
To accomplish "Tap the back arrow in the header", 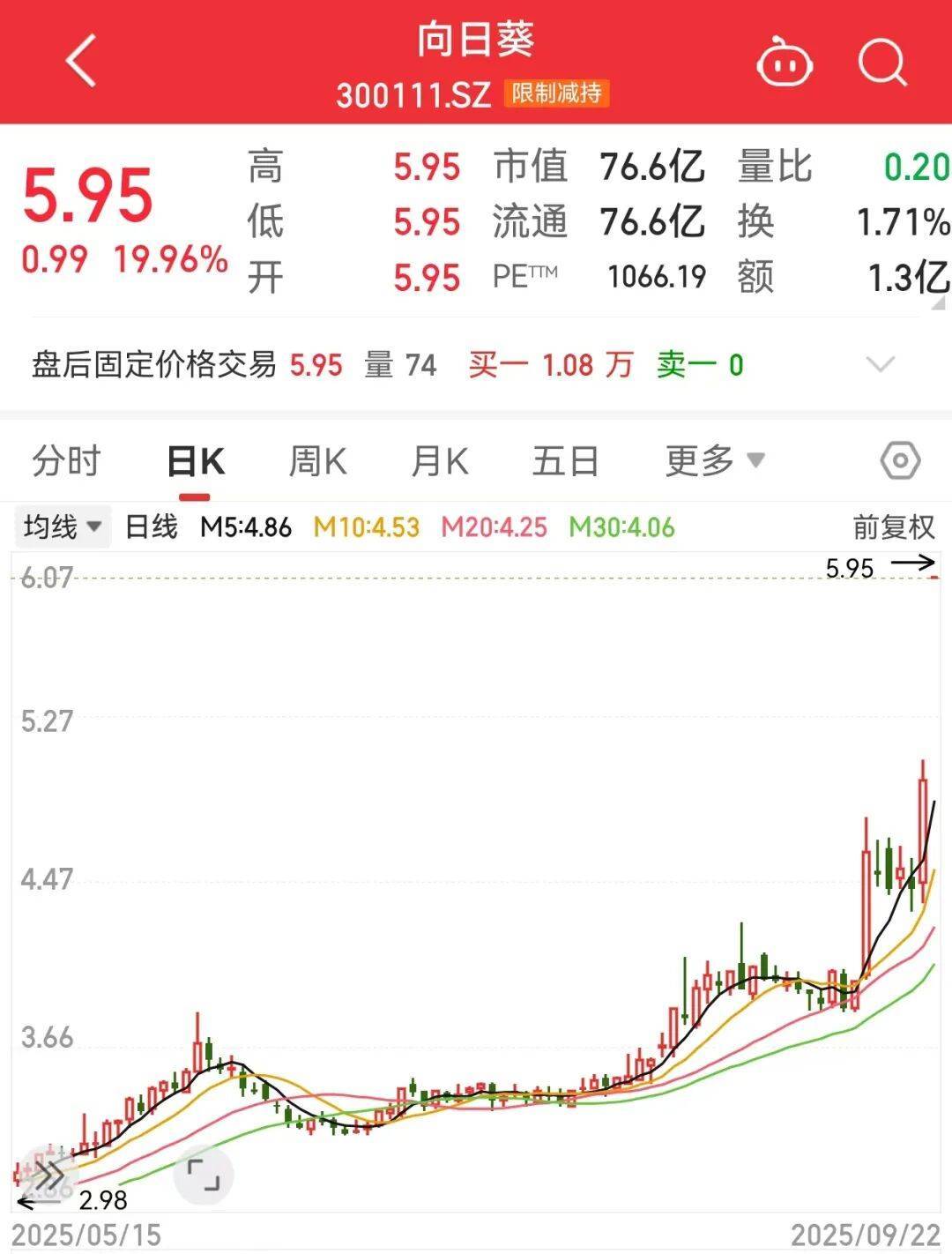I will 81,62.
